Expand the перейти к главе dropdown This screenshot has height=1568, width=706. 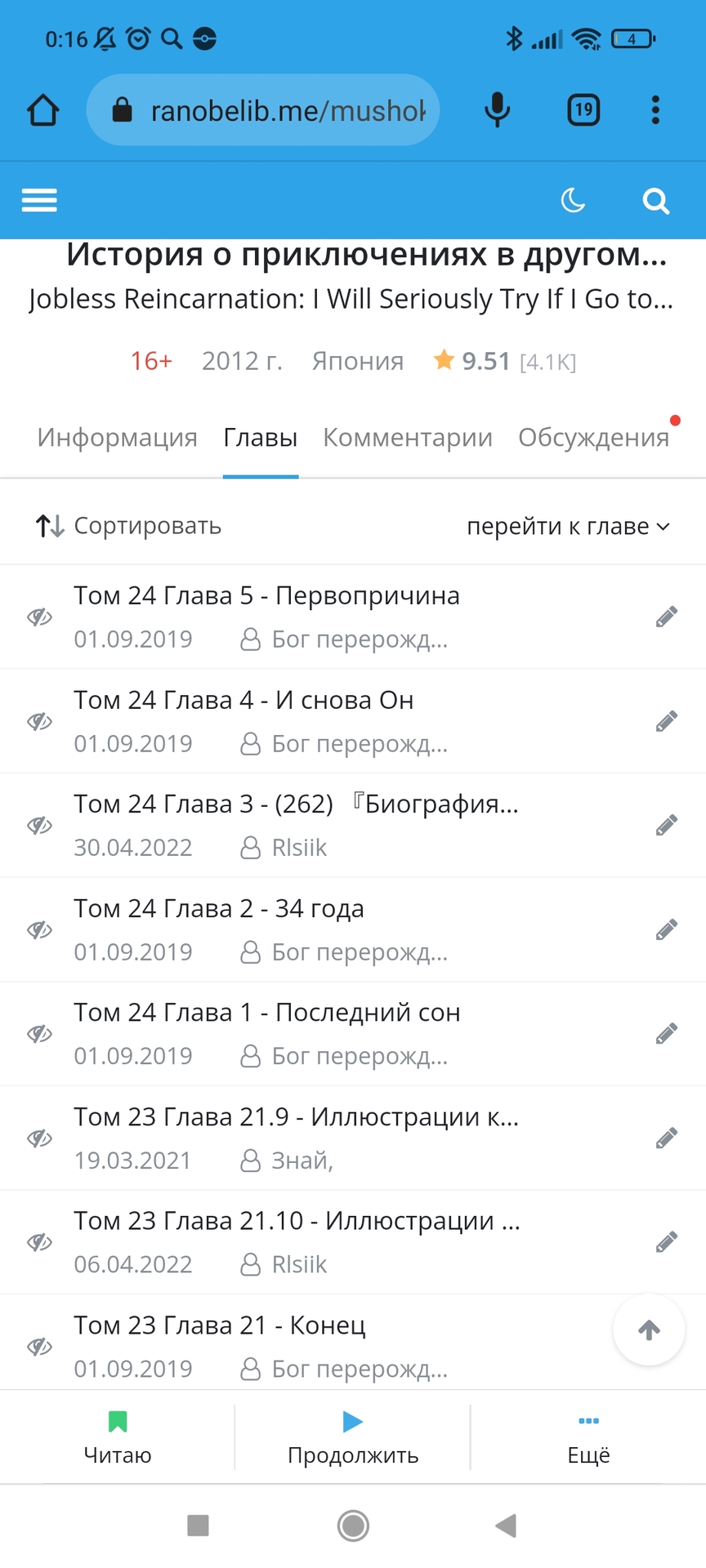click(568, 527)
